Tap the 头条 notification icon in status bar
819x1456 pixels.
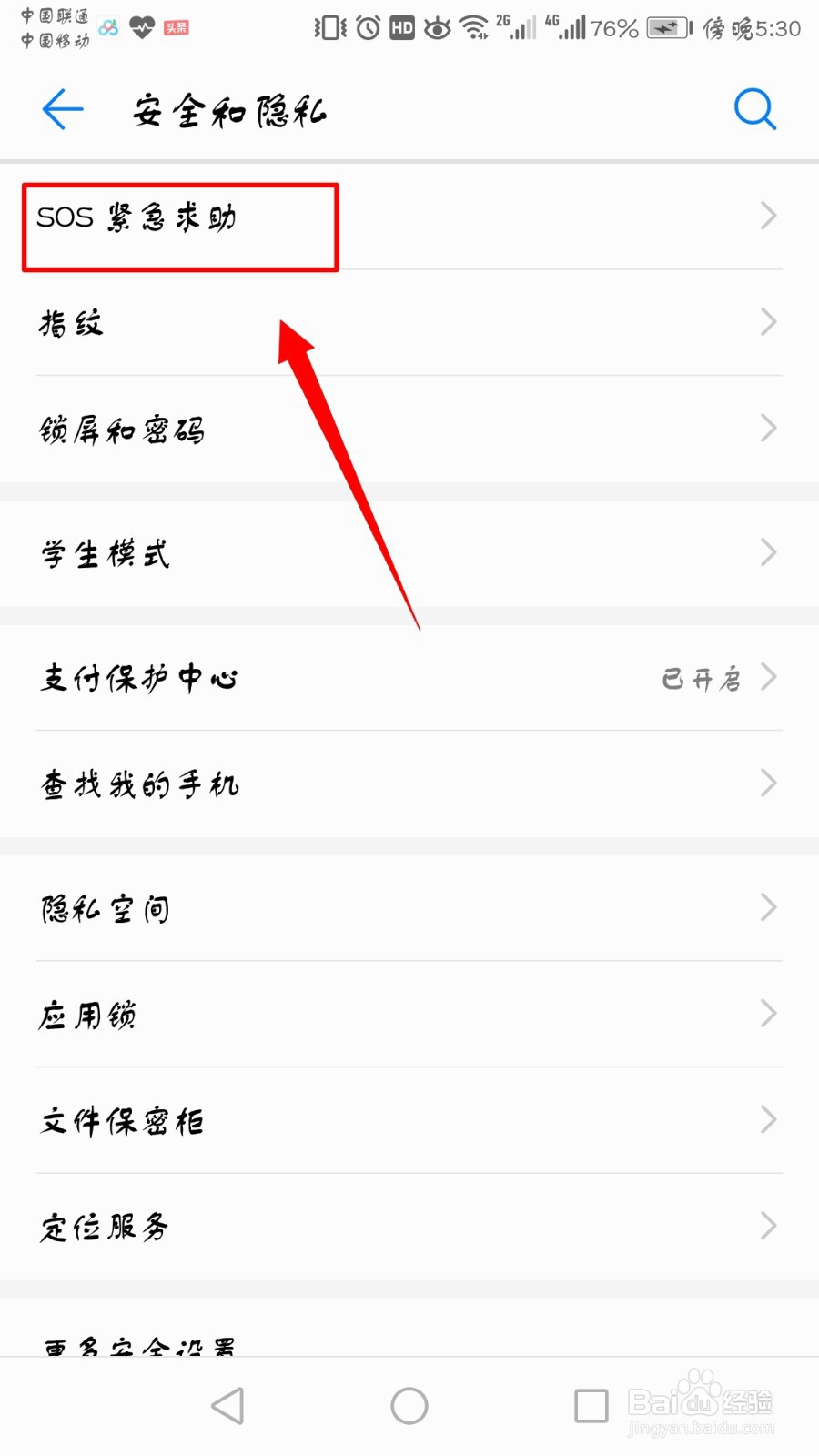(x=174, y=27)
